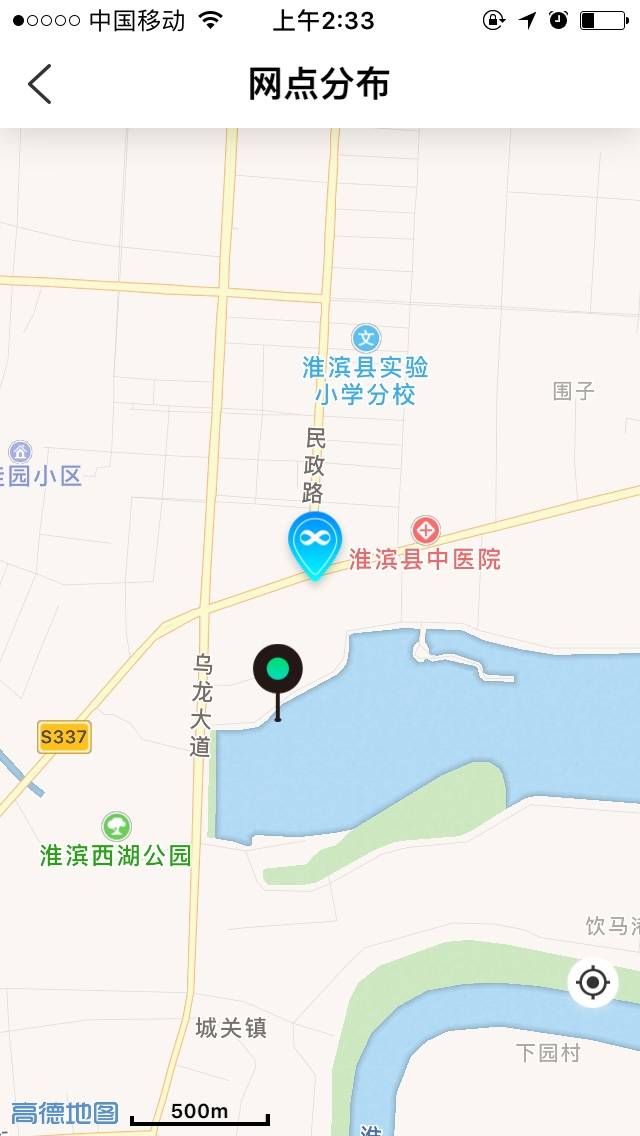This screenshot has height=1136, width=640.
Task: Select the black pin with green dot
Action: point(278,682)
